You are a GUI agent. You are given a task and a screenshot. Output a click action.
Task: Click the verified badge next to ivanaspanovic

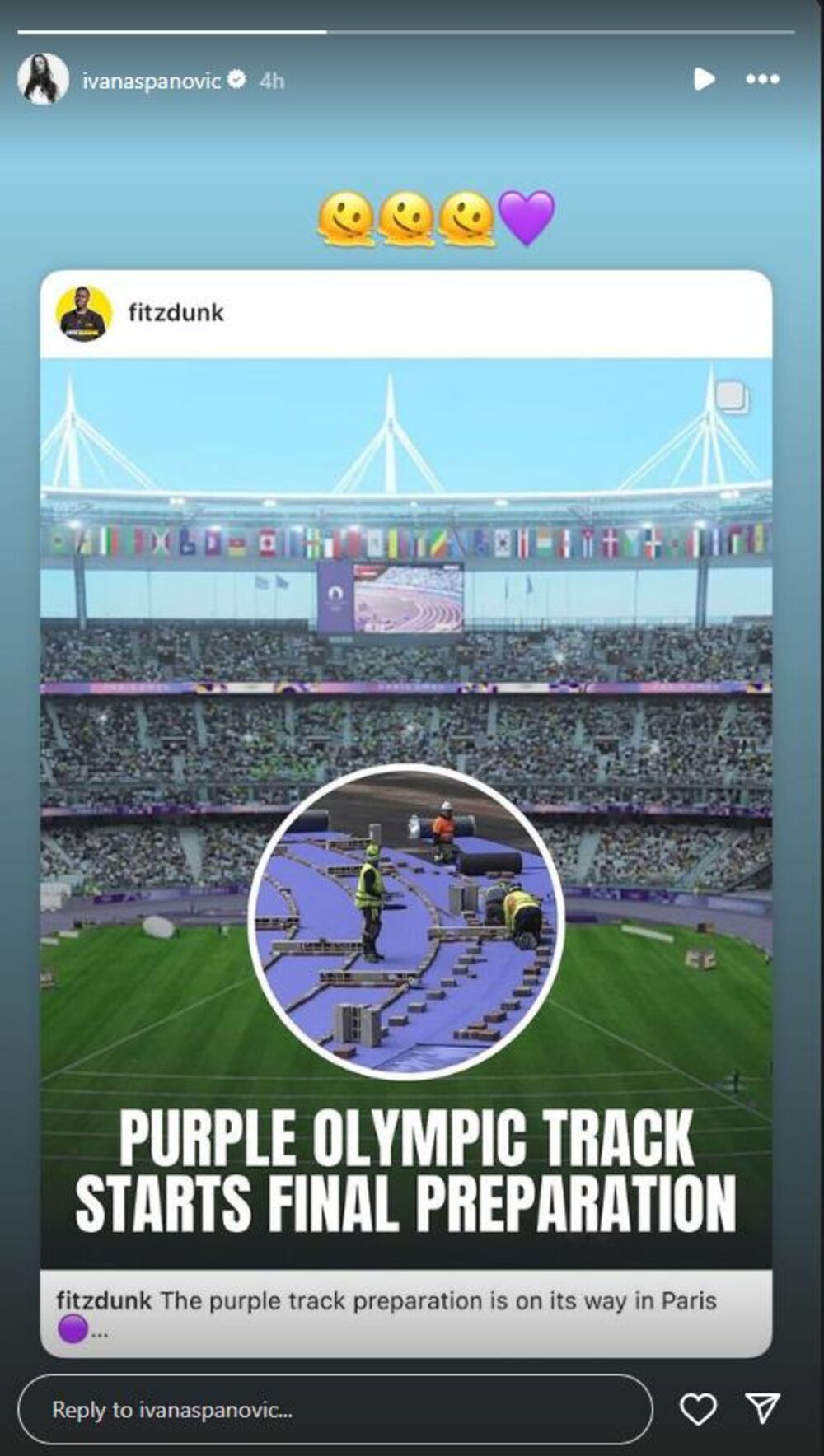coord(239,78)
